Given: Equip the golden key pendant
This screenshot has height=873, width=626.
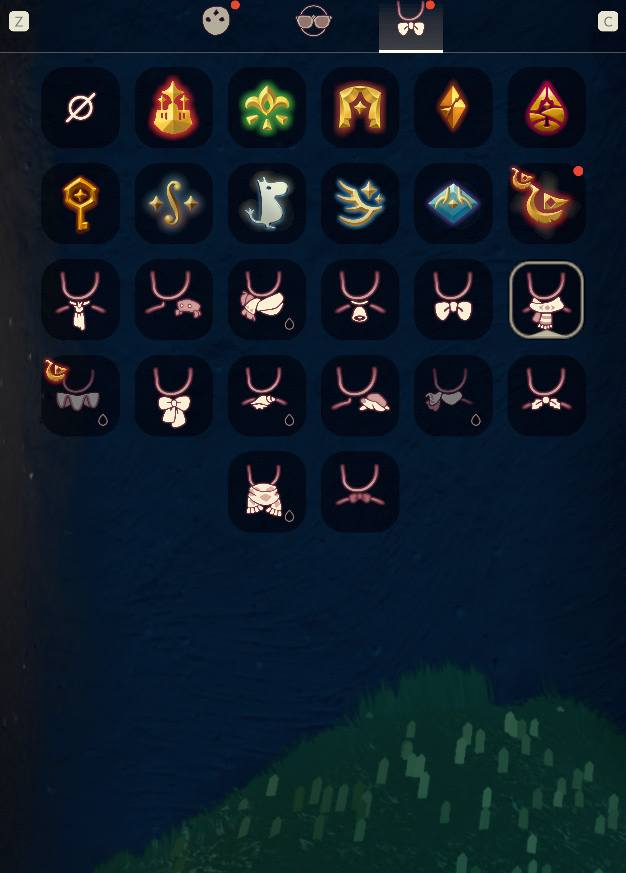Looking at the screenshot, I should click(80, 203).
